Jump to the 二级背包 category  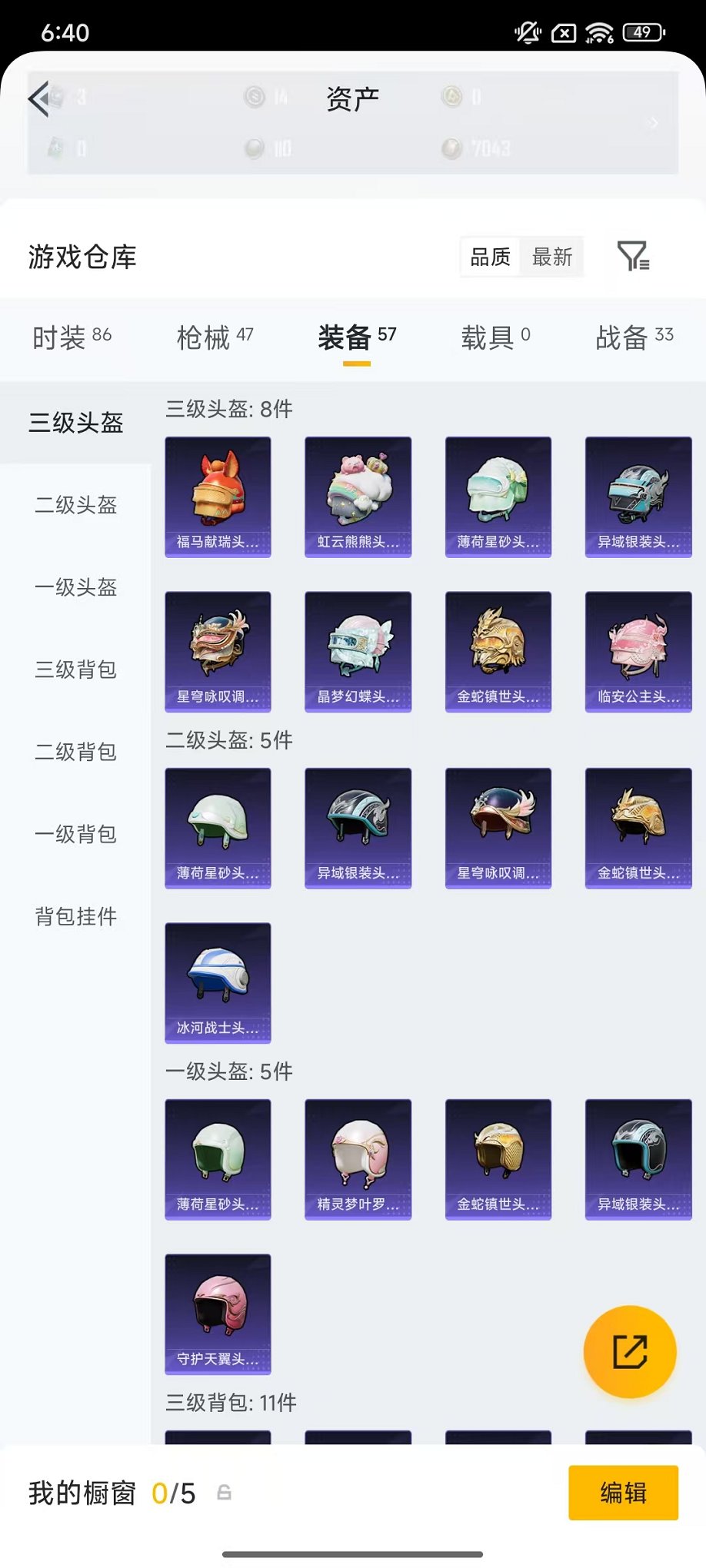75,752
